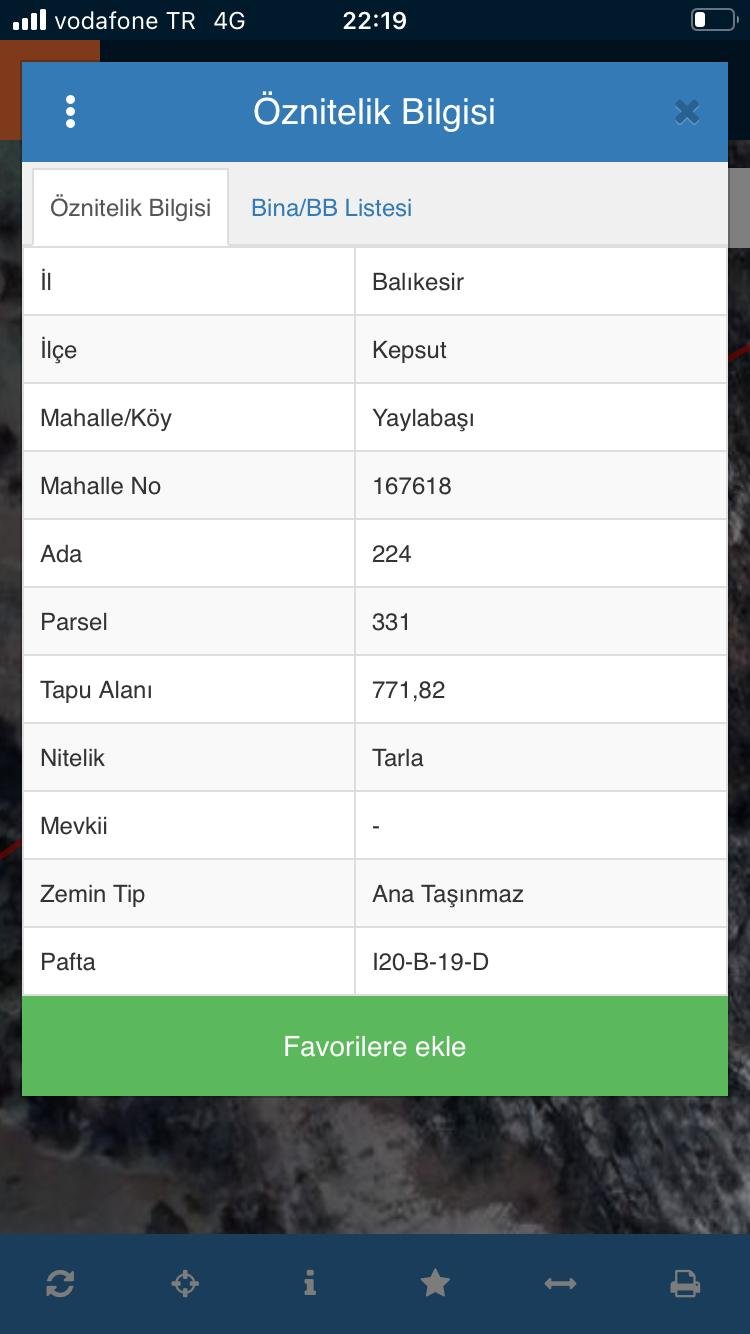Select the Öznitelik Bilgisi tab
The height and width of the screenshot is (1334, 750).
coord(131,208)
